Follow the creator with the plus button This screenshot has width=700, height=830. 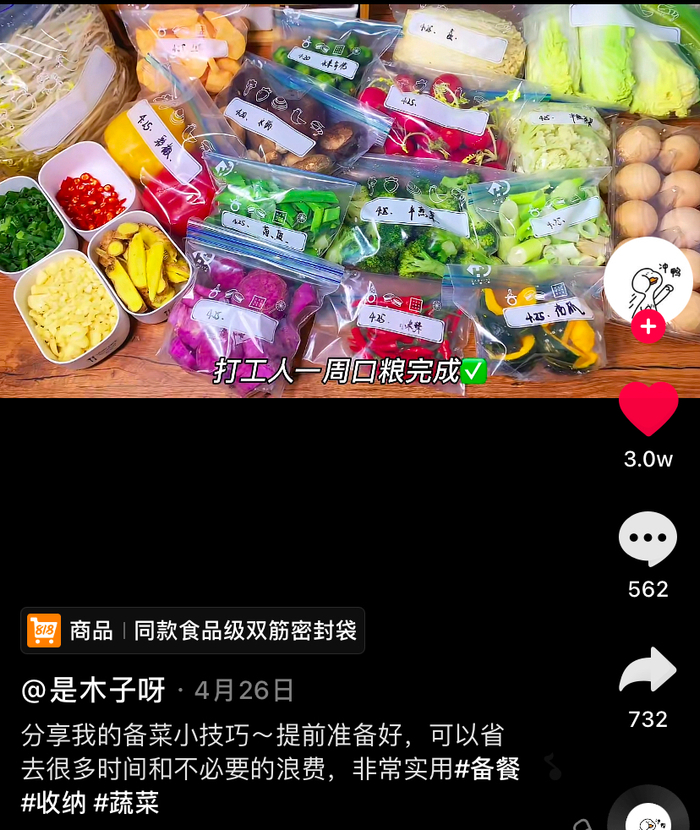tap(648, 326)
